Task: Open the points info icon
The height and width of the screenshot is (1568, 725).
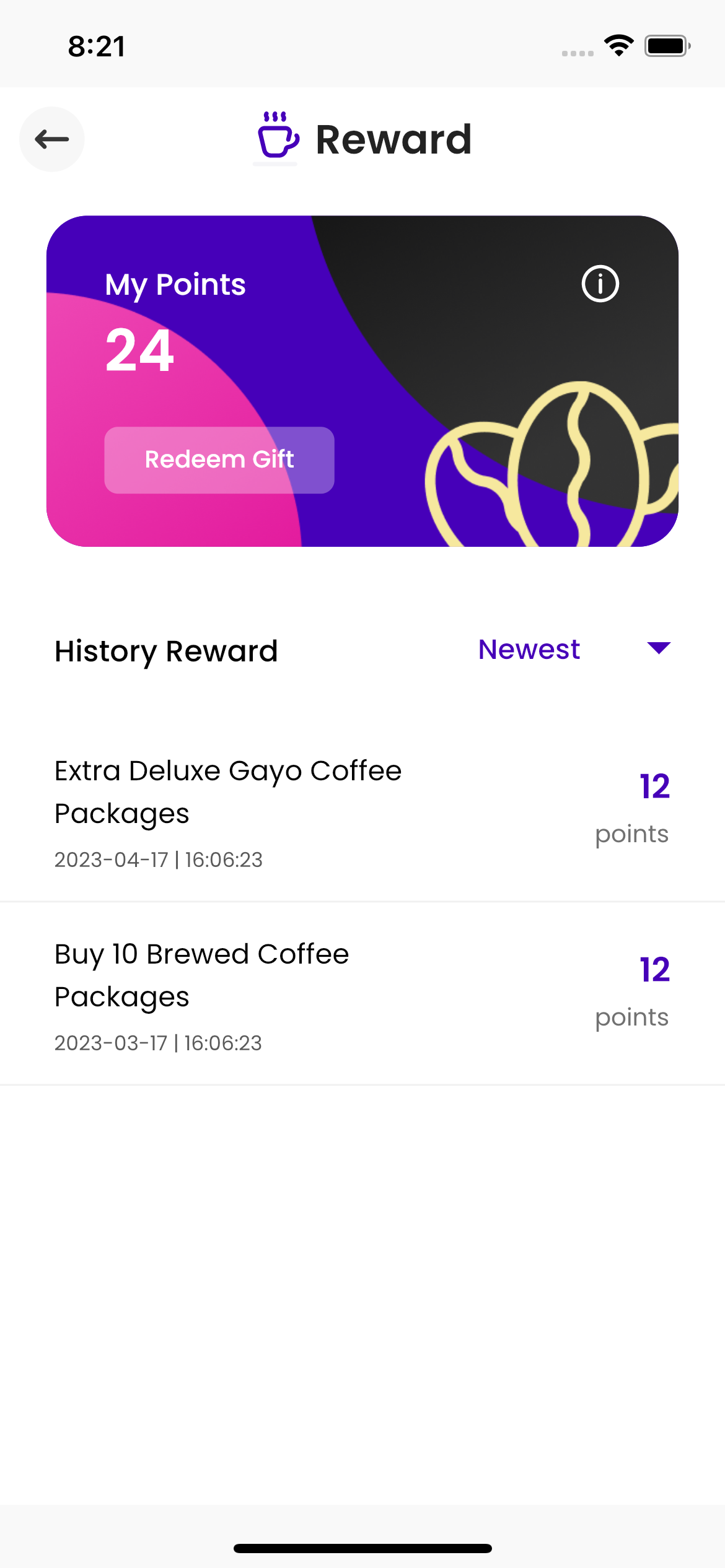Action: click(x=600, y=284)
